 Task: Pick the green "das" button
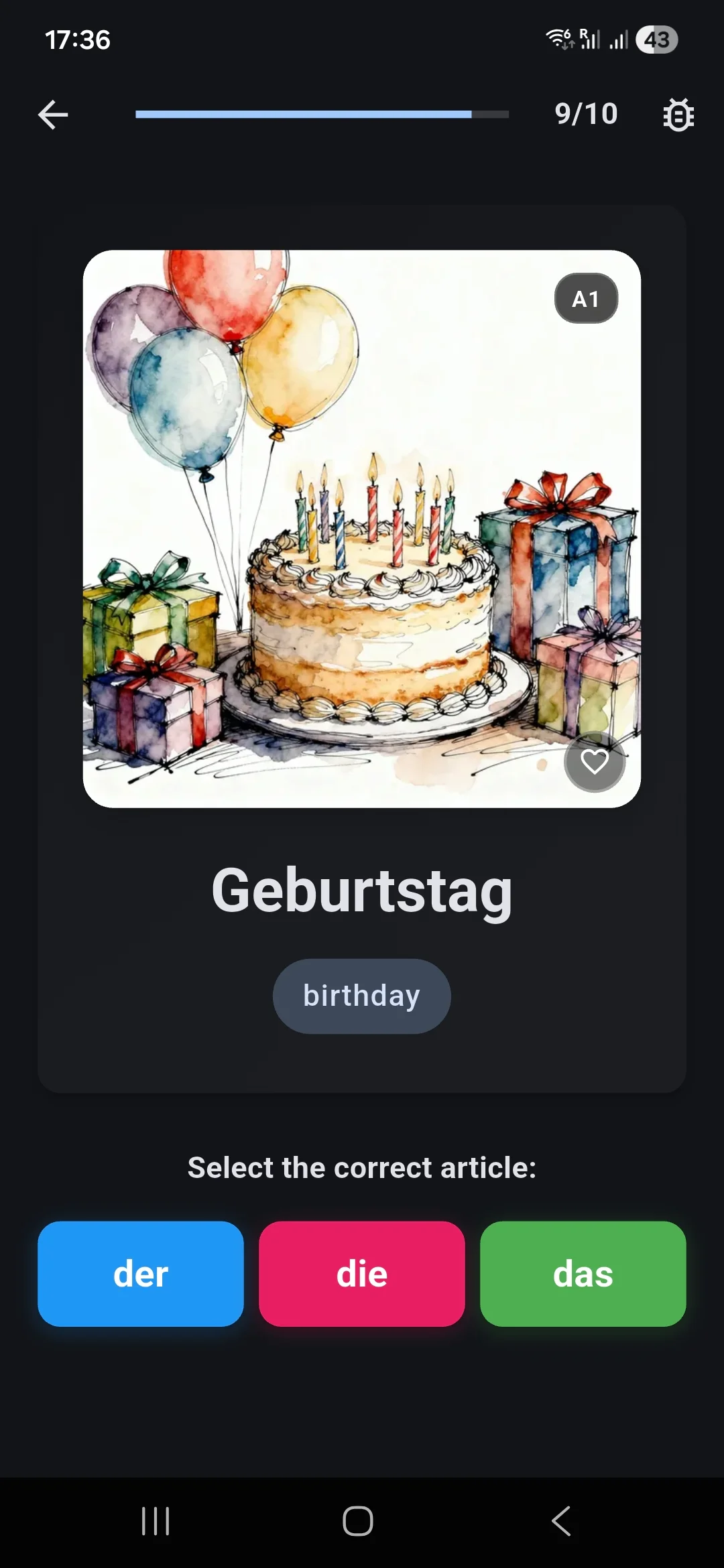coord(583,1273)
